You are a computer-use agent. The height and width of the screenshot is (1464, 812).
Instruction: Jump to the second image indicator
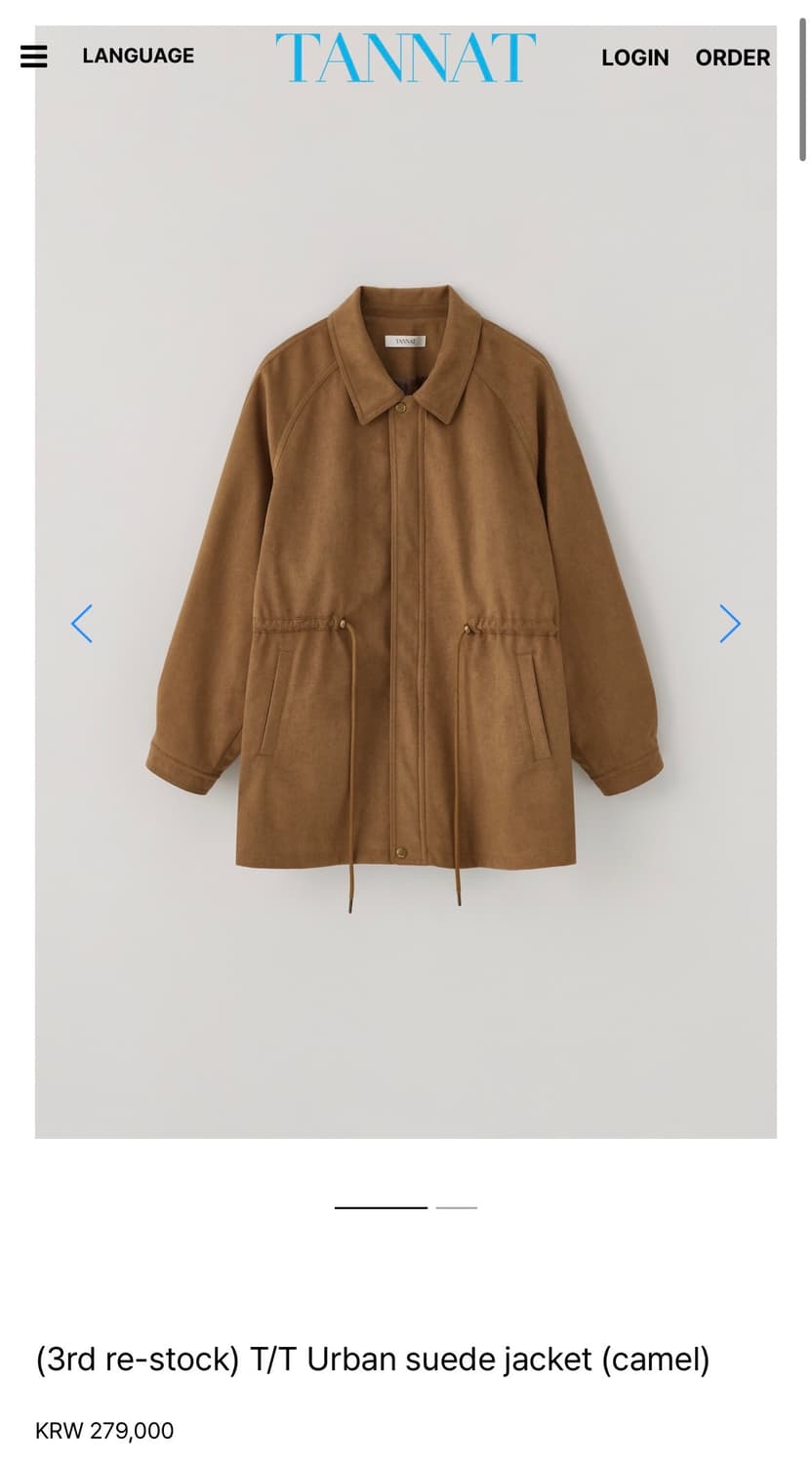456,1208
